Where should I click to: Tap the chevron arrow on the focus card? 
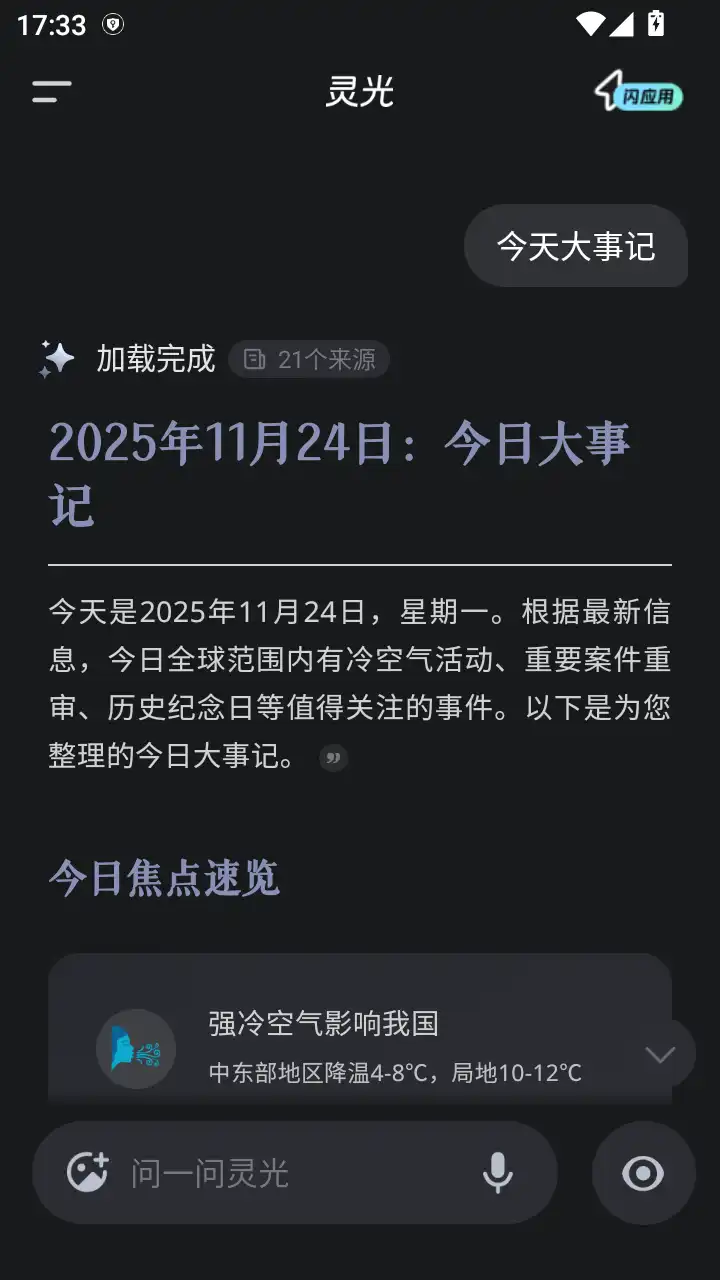pos(659,1053)
